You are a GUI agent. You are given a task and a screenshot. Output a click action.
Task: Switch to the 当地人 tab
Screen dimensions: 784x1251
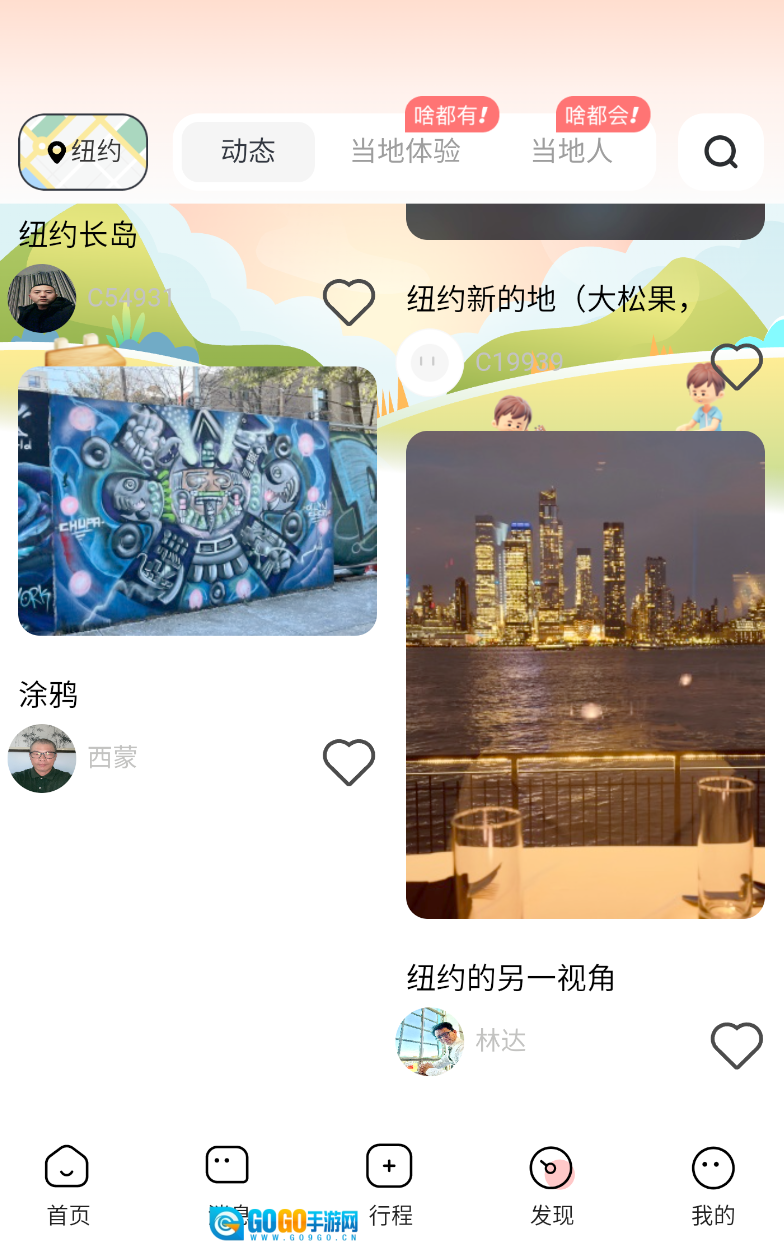(571, 152)
